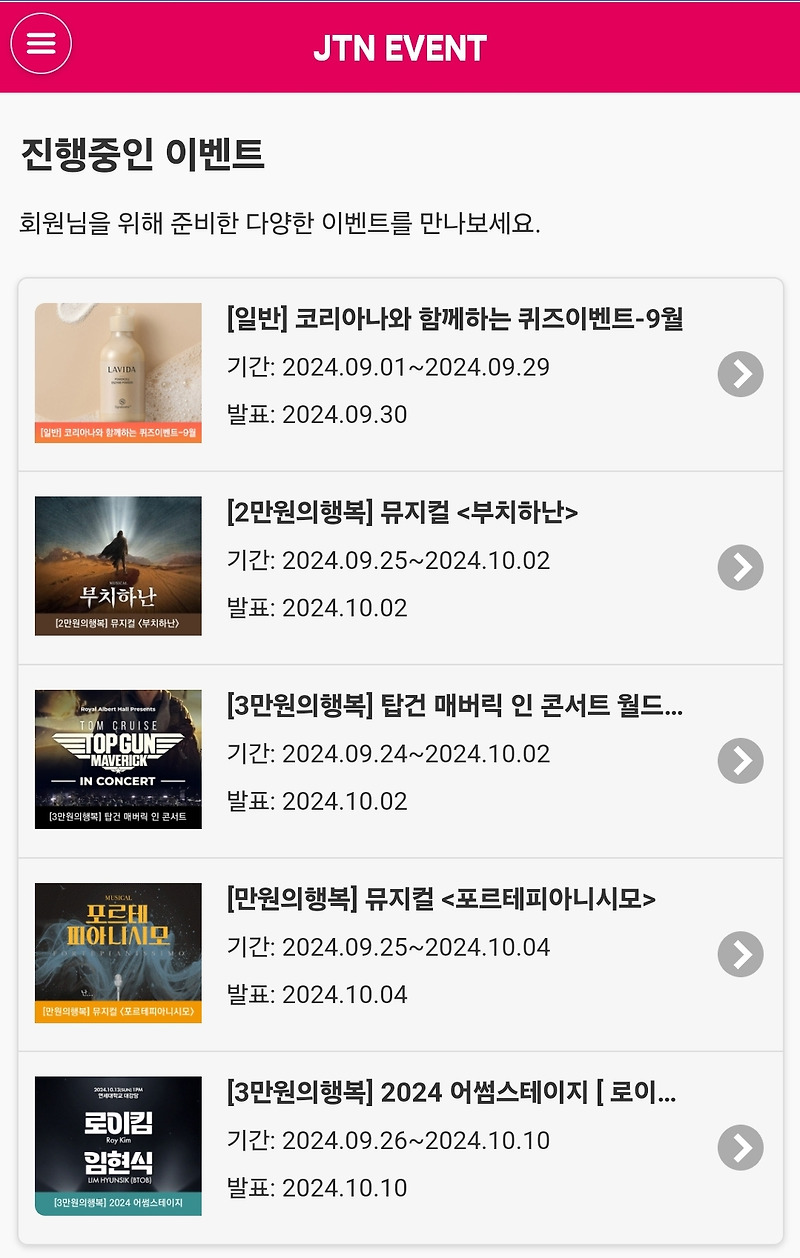This screenshot has height=1258, width=800.
Task: Select the 포르테피아니시모 musical poster
Action: [117, 952]
